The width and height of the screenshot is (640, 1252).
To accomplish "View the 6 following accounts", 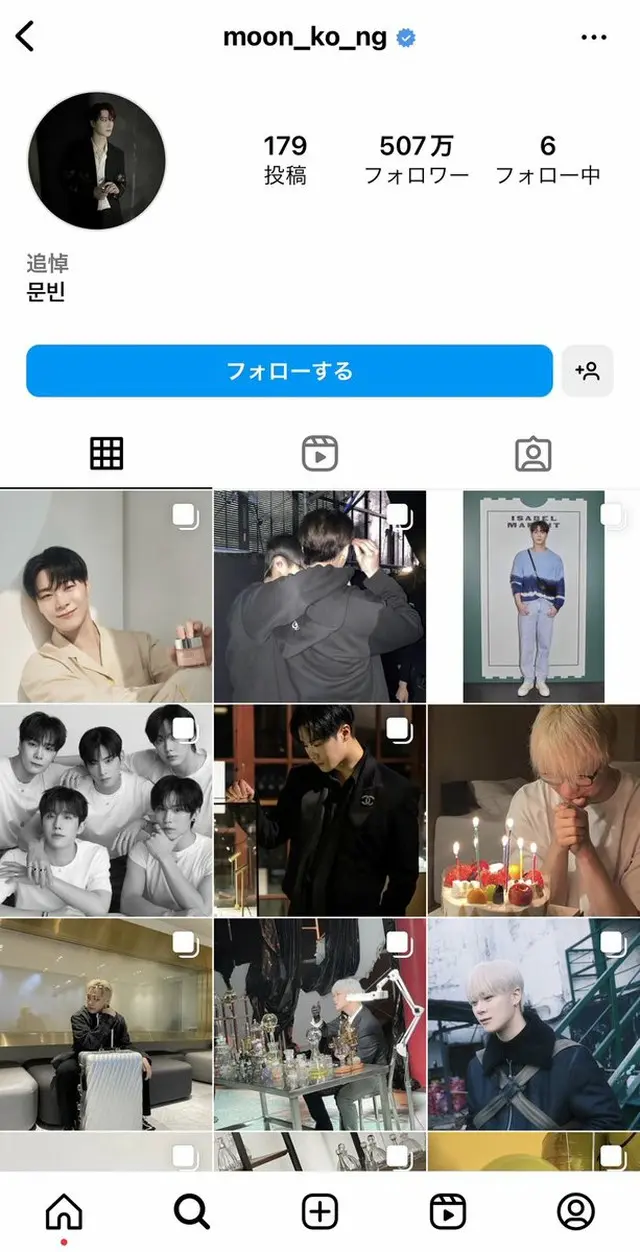I will pyautogui.click(x=548, y=160).
